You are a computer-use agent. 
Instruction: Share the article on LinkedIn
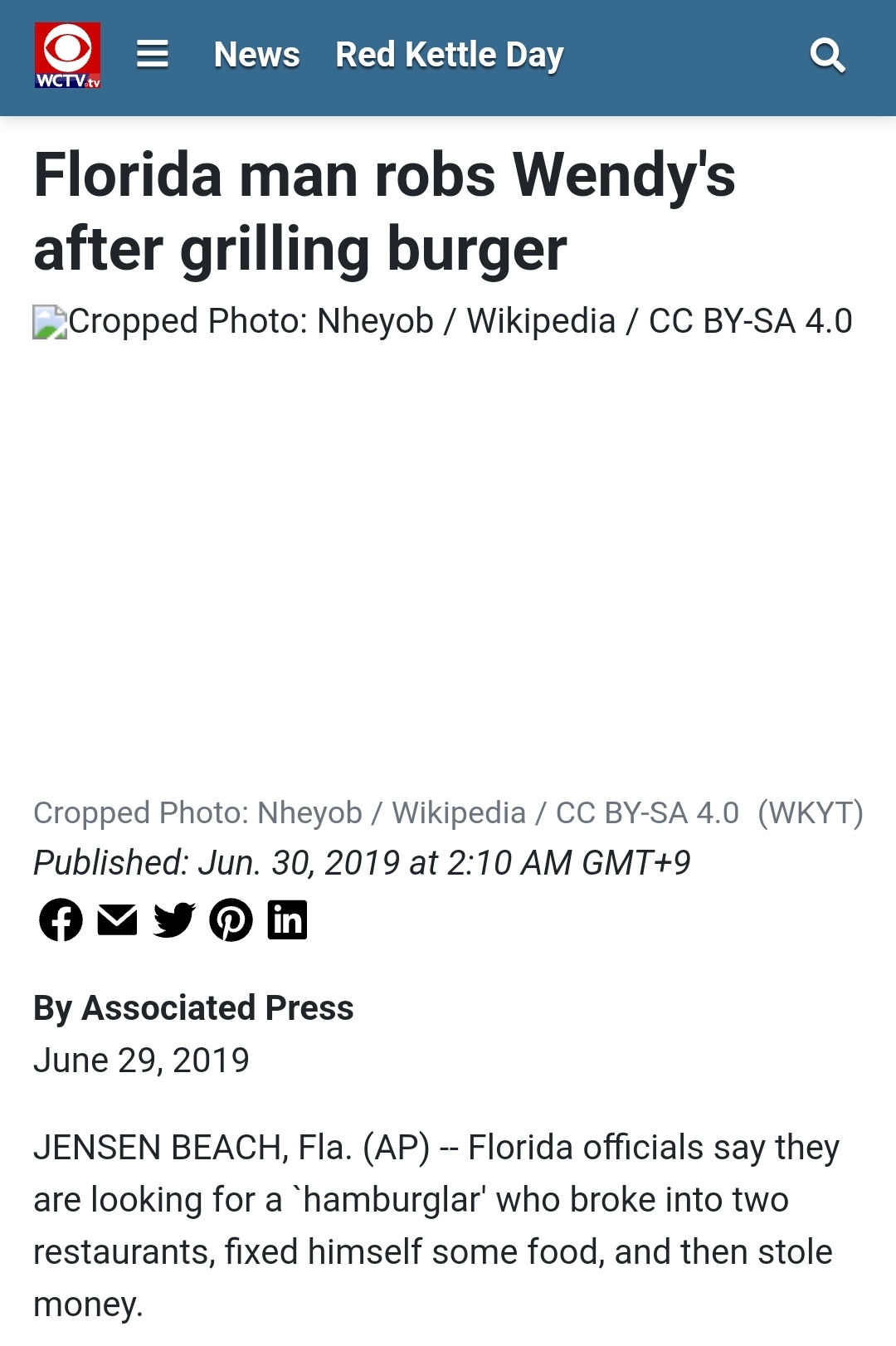(x=287, y=919)
